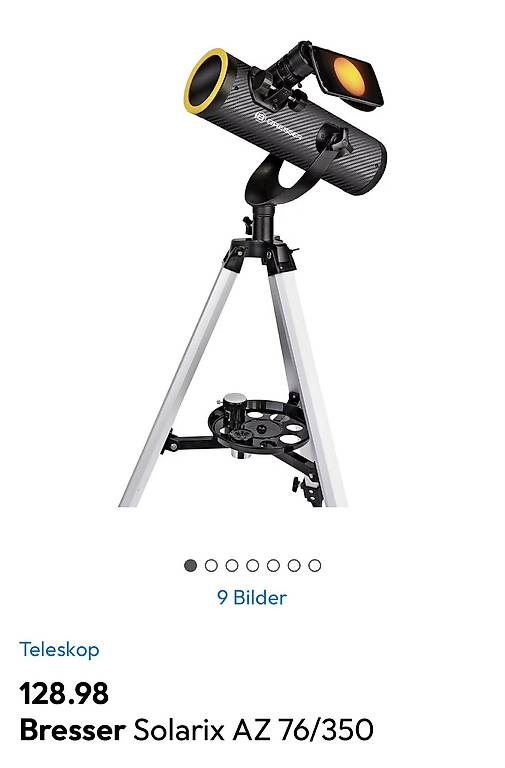Open the Teleskop category link

point(59,649)
